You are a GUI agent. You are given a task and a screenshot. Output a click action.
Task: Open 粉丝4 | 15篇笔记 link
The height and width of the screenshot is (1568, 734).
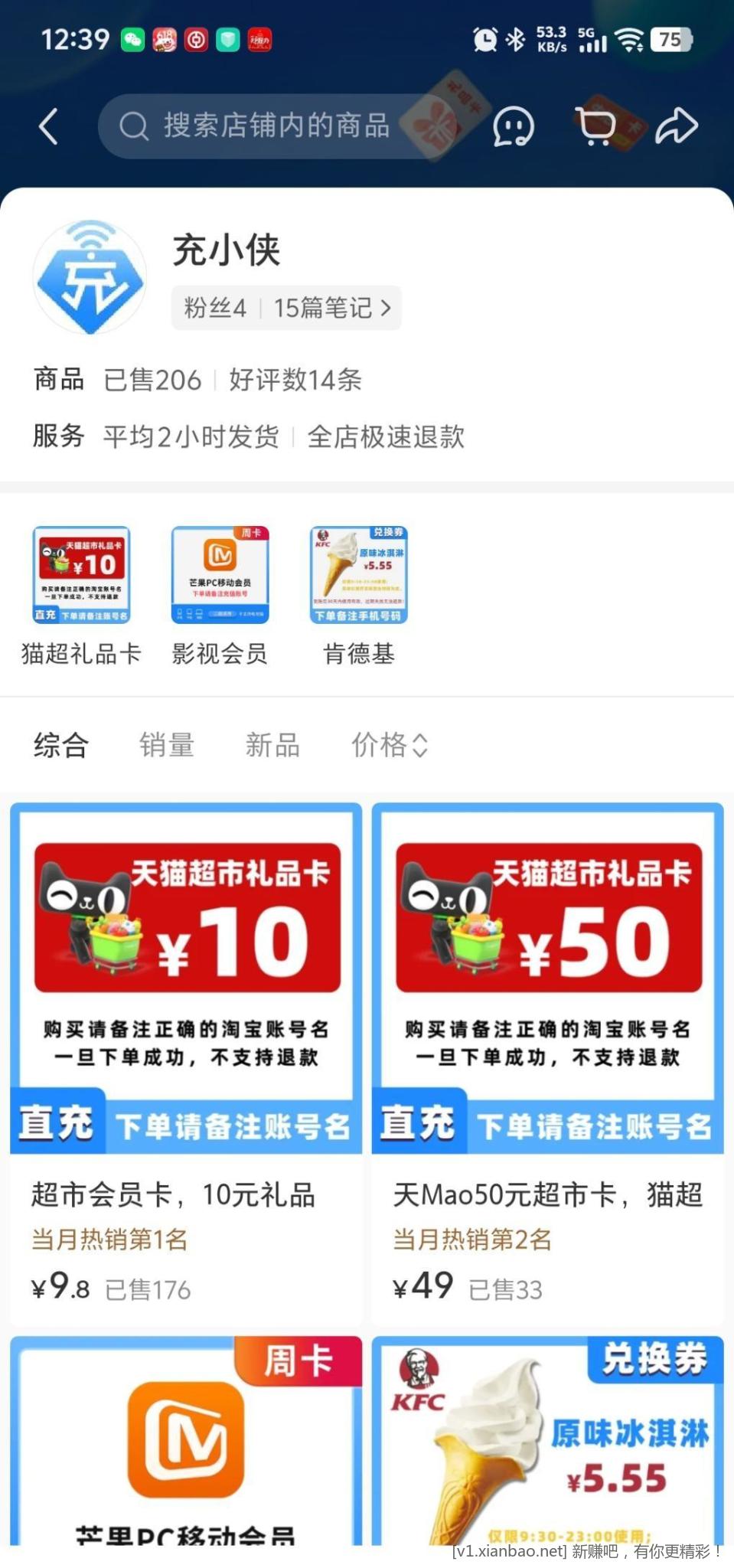pyautogui.click(x=286, y=308)
